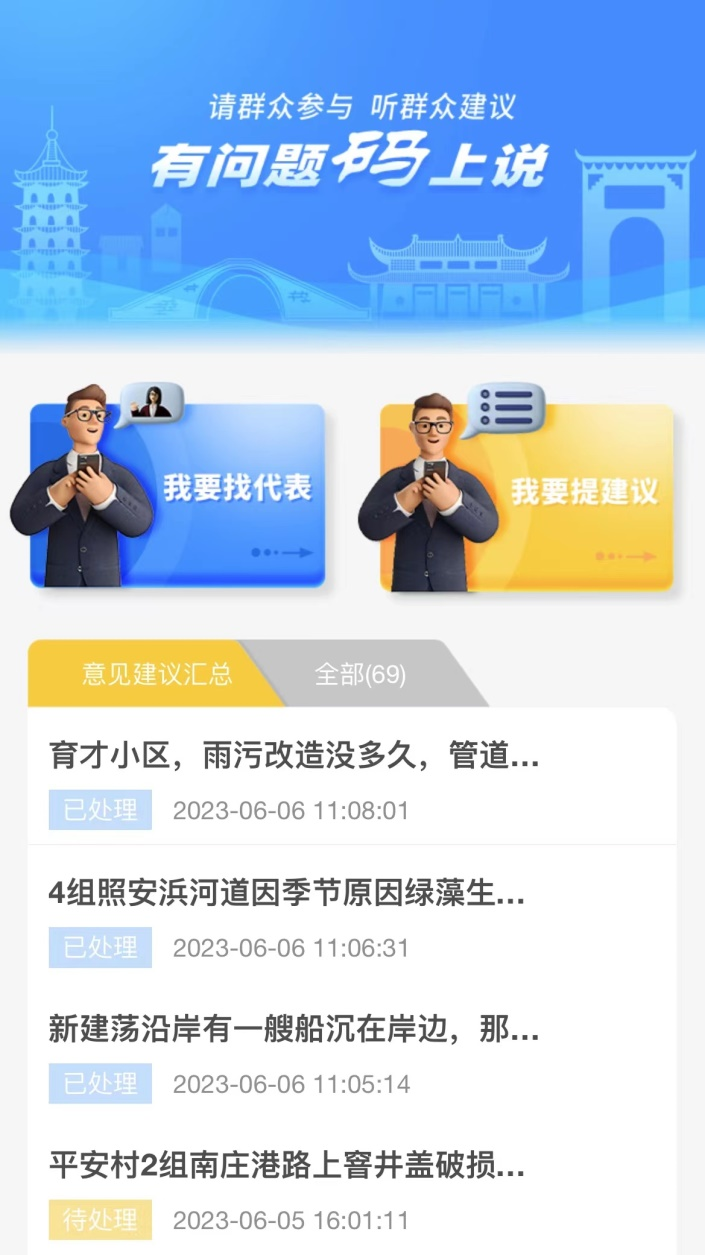Image resolution: width=705 pixels, height=1255 pixels.
Task: Open the suggestion about 育才小区 雨污改造
Action: pos(294,757)
